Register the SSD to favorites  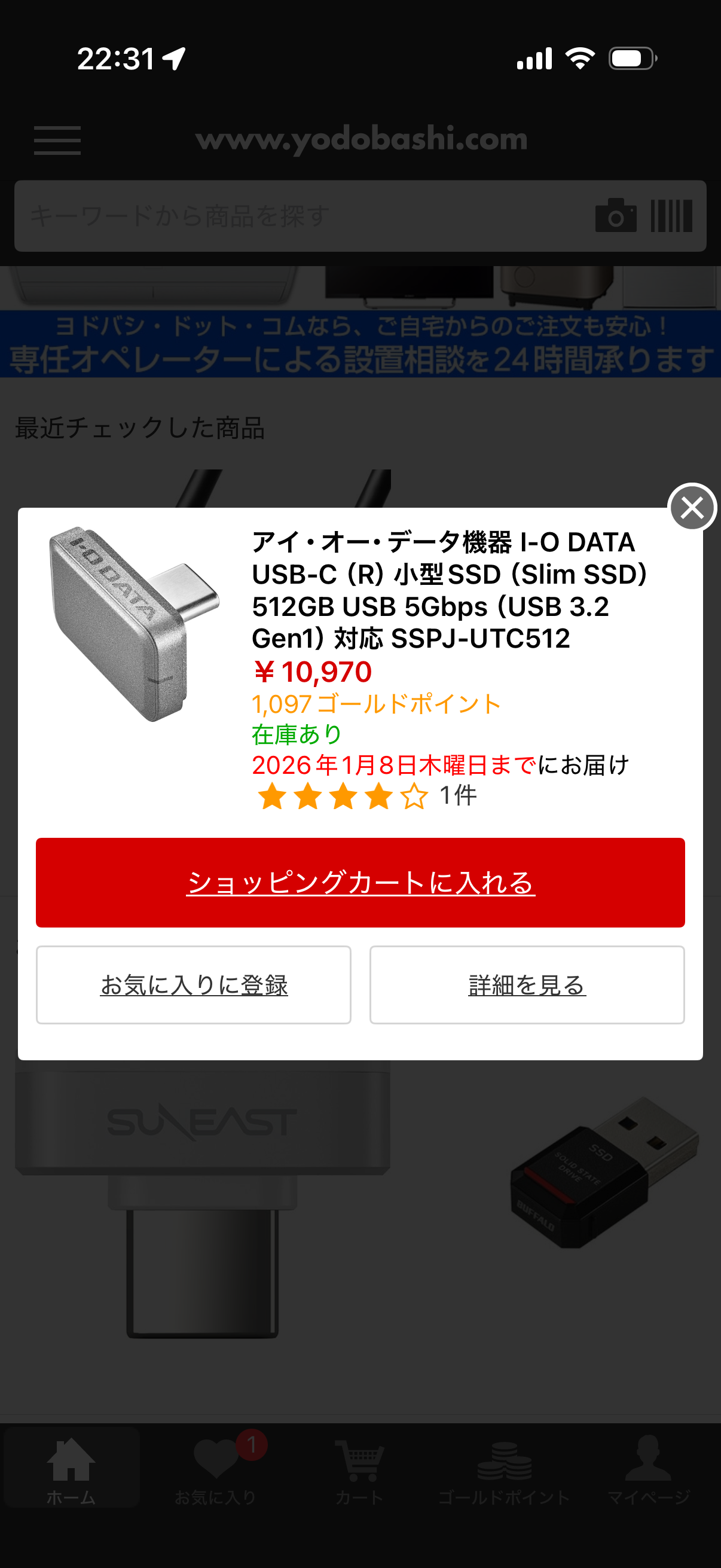point(194,984)
